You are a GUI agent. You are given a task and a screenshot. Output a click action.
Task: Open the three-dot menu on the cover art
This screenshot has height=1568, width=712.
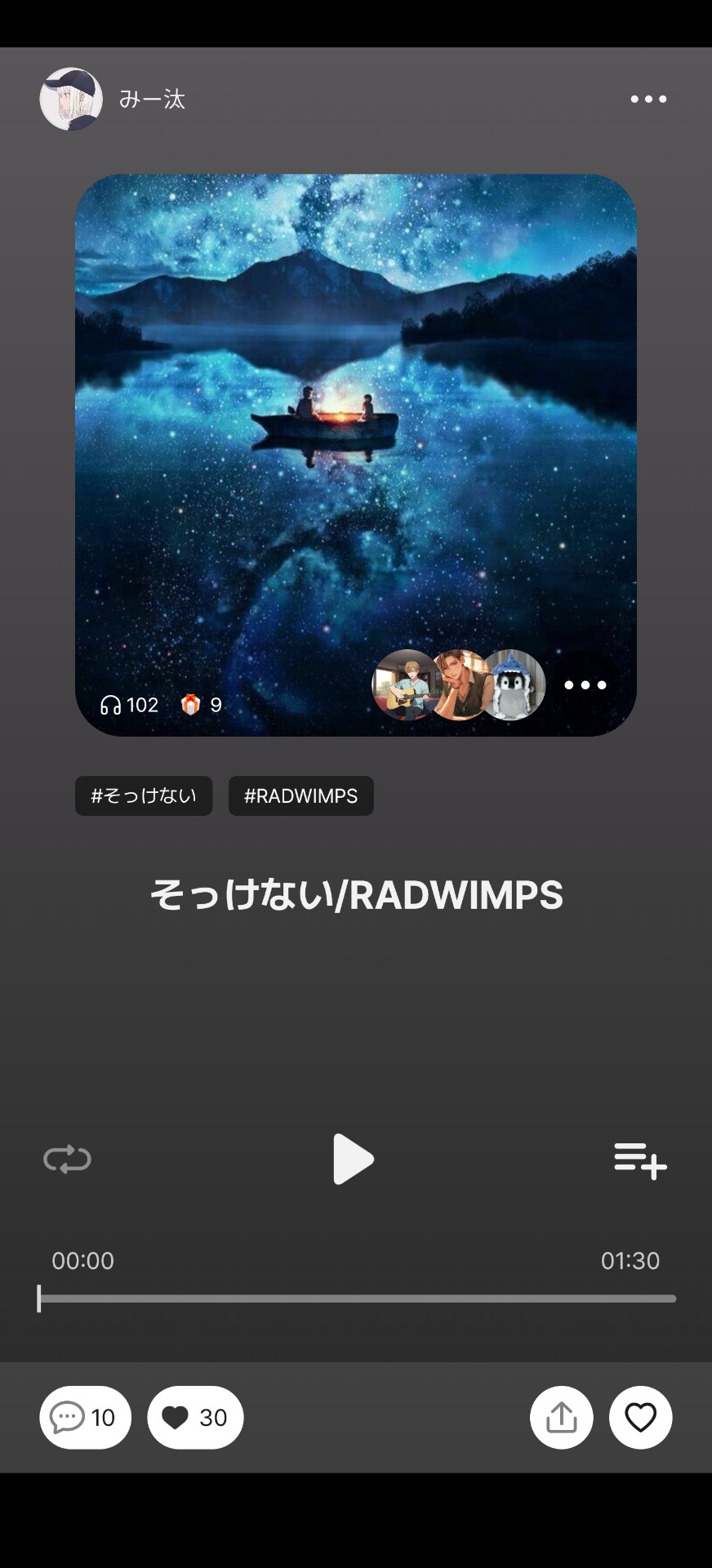click(585, 685)
